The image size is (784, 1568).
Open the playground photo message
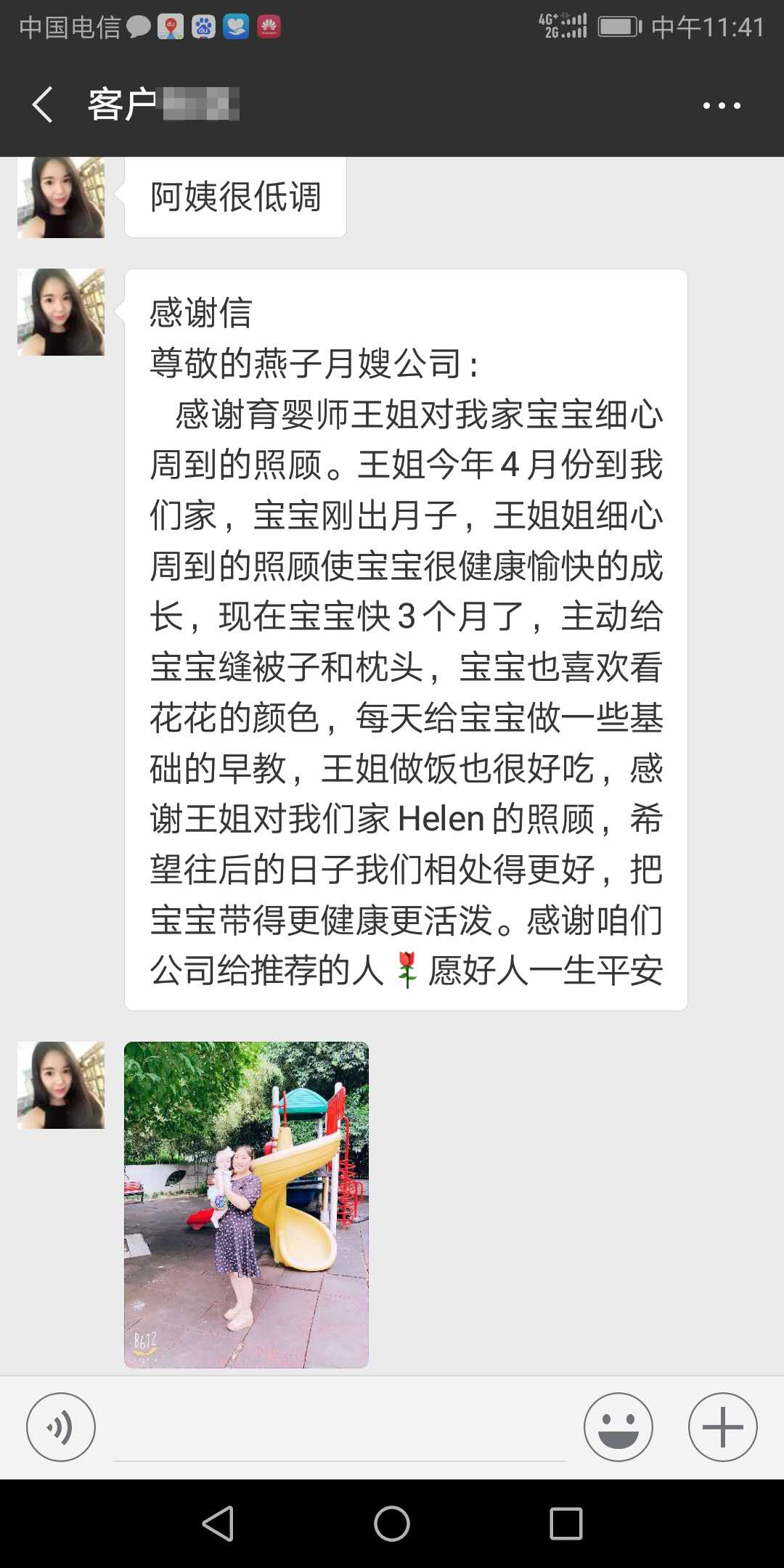click(x=246, y=1205)
